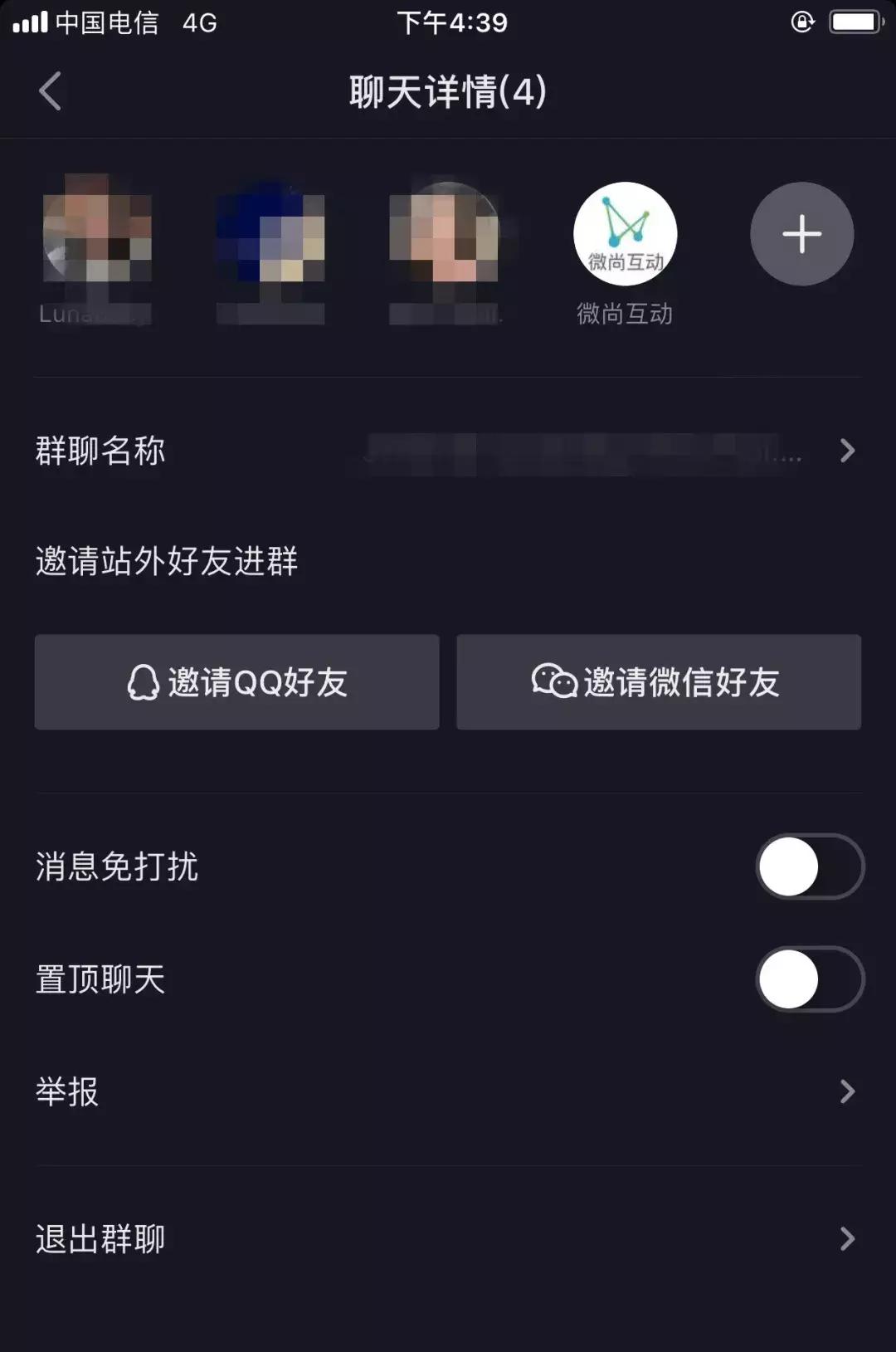
Task: Tap the plus icon to add group members
Action: pos(801,233)
